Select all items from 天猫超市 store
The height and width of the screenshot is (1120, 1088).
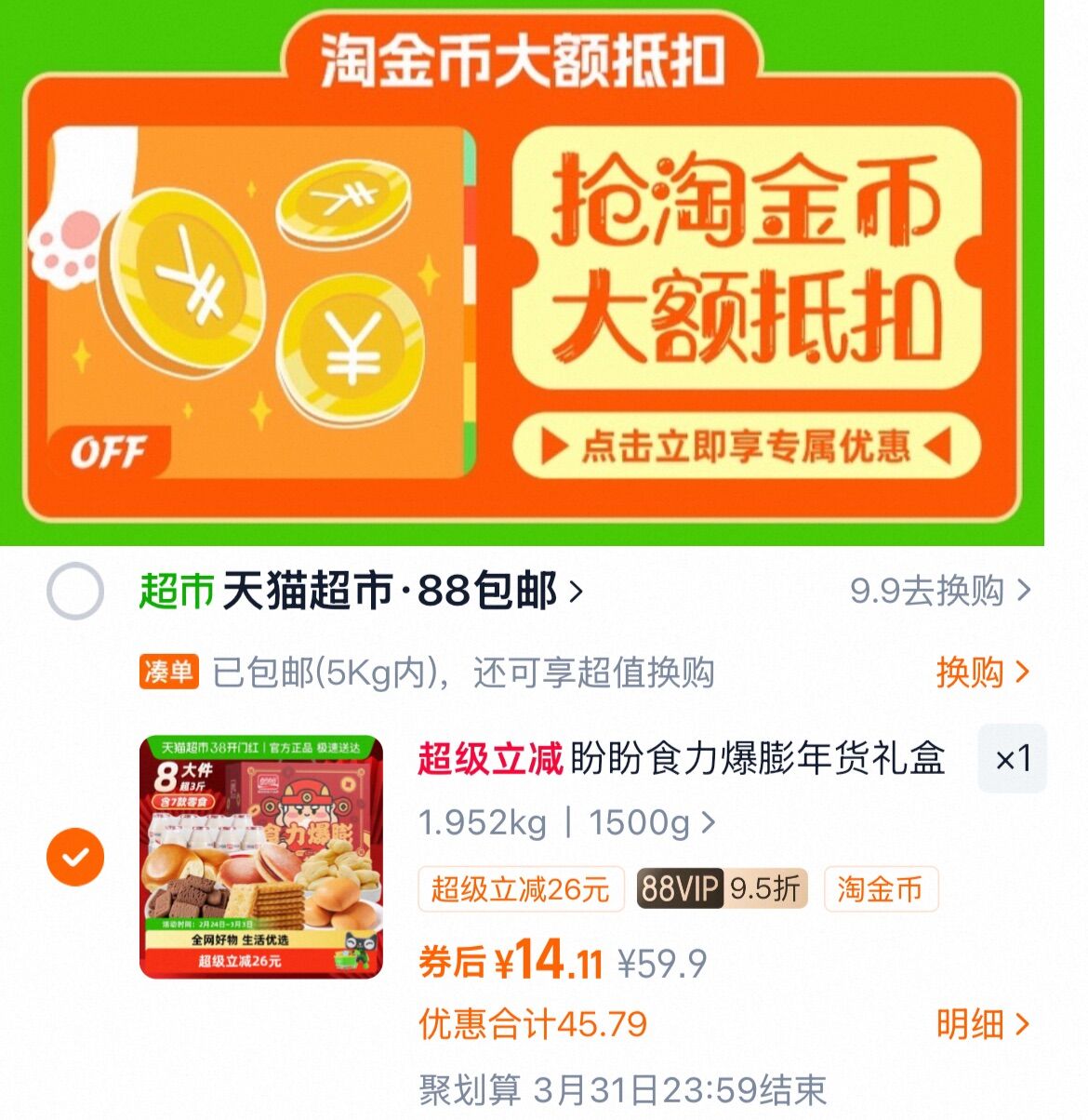[75, 592]
